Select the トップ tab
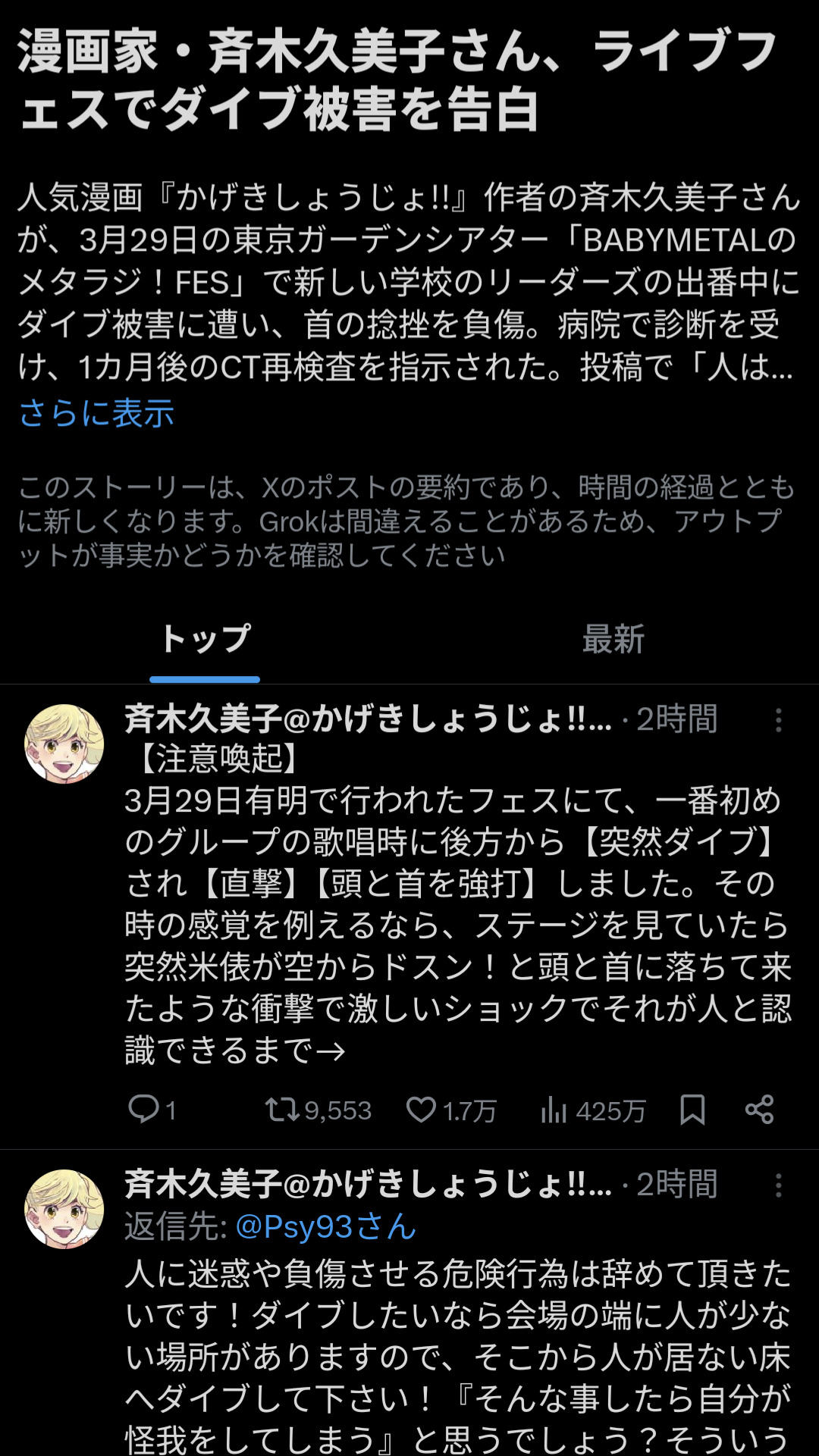 [205, 639]
